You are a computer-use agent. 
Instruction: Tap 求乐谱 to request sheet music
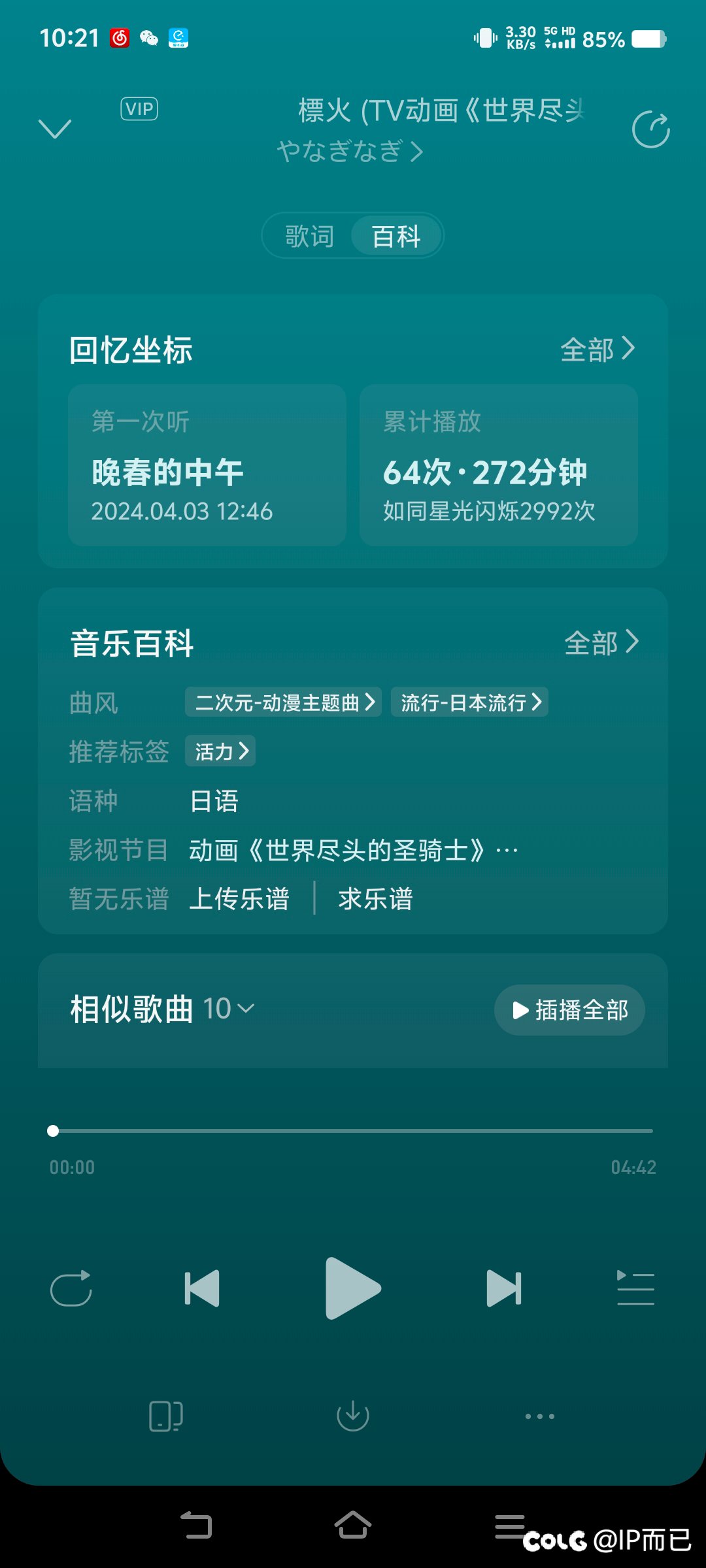click(375, 899)
